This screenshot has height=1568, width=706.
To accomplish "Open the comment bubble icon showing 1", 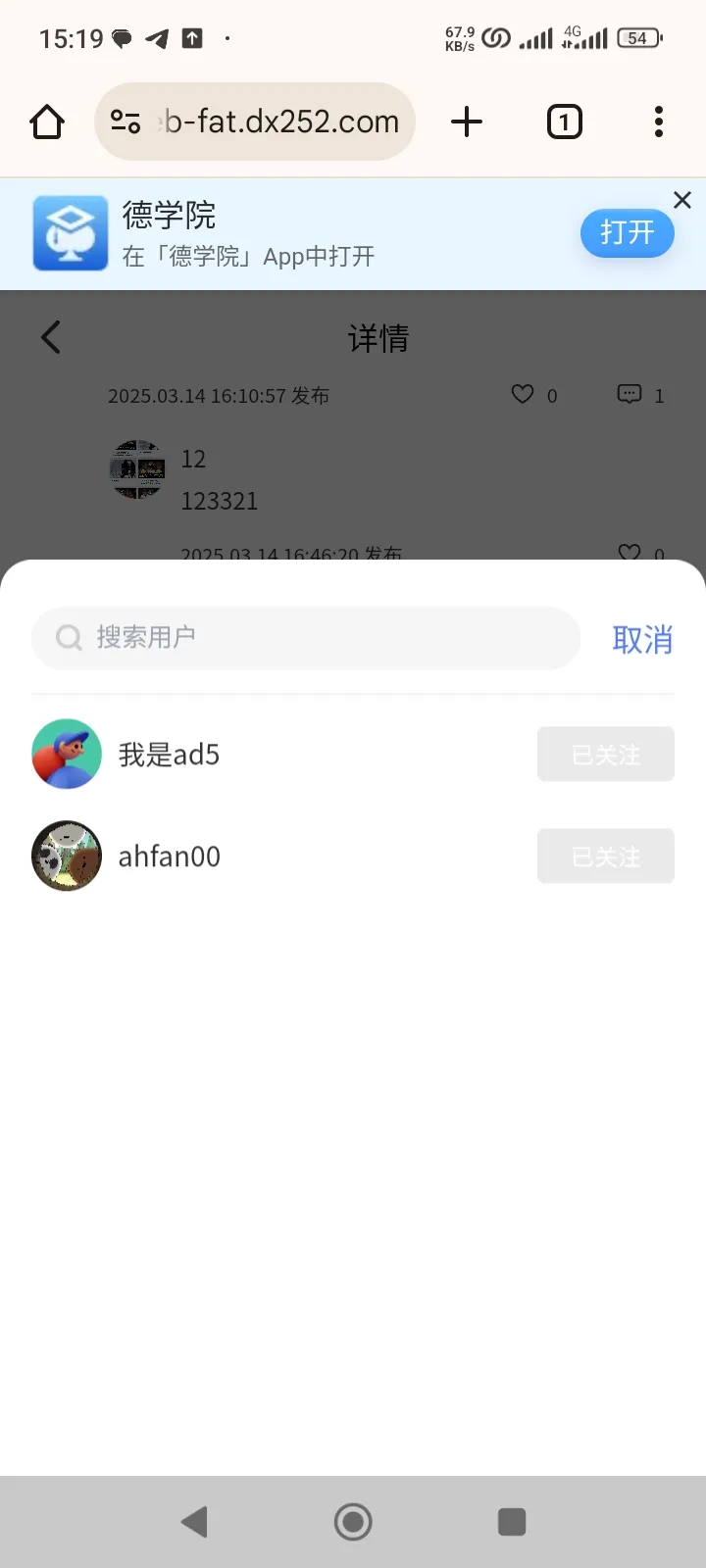I will [629, 394].
